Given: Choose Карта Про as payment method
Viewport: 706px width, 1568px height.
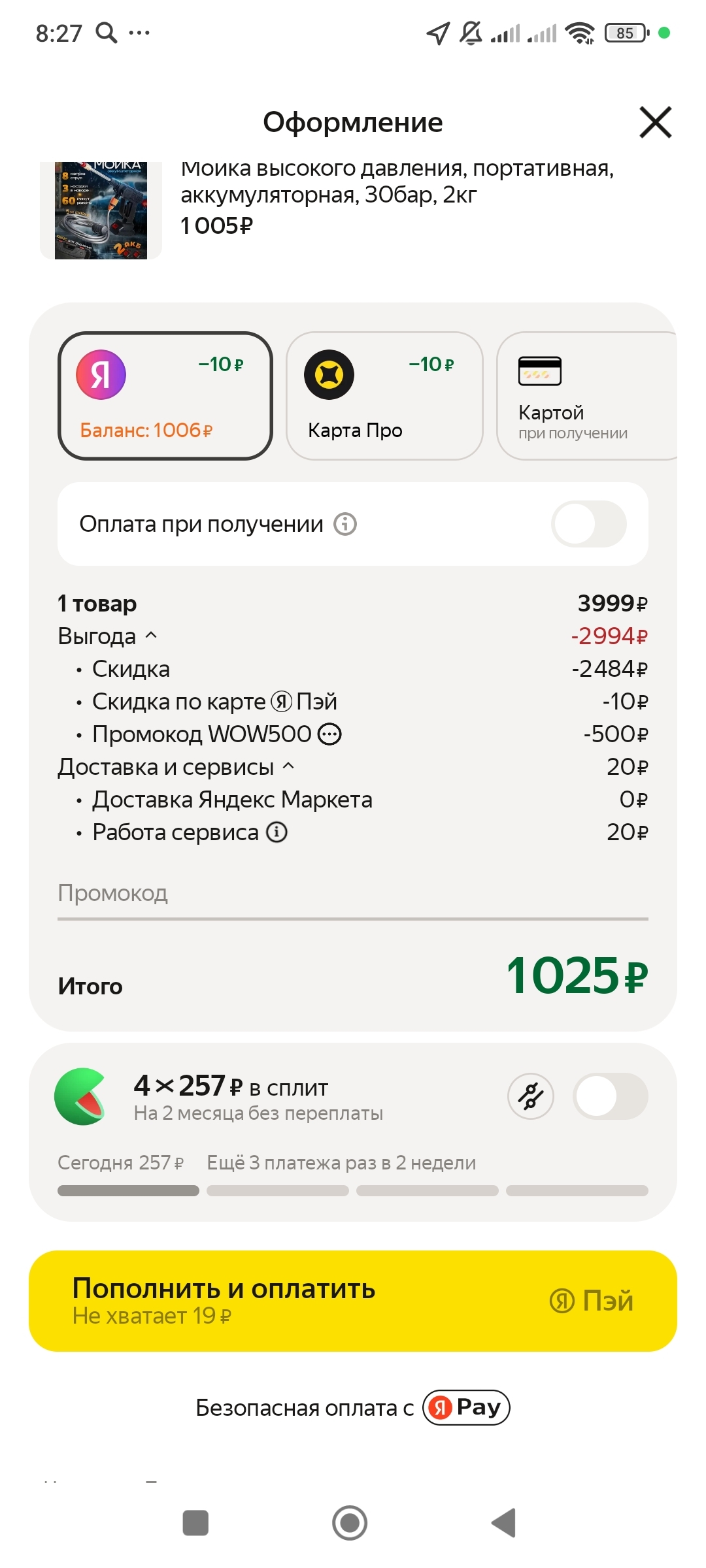Looking at the screenshot, I should tap(384, 395).
